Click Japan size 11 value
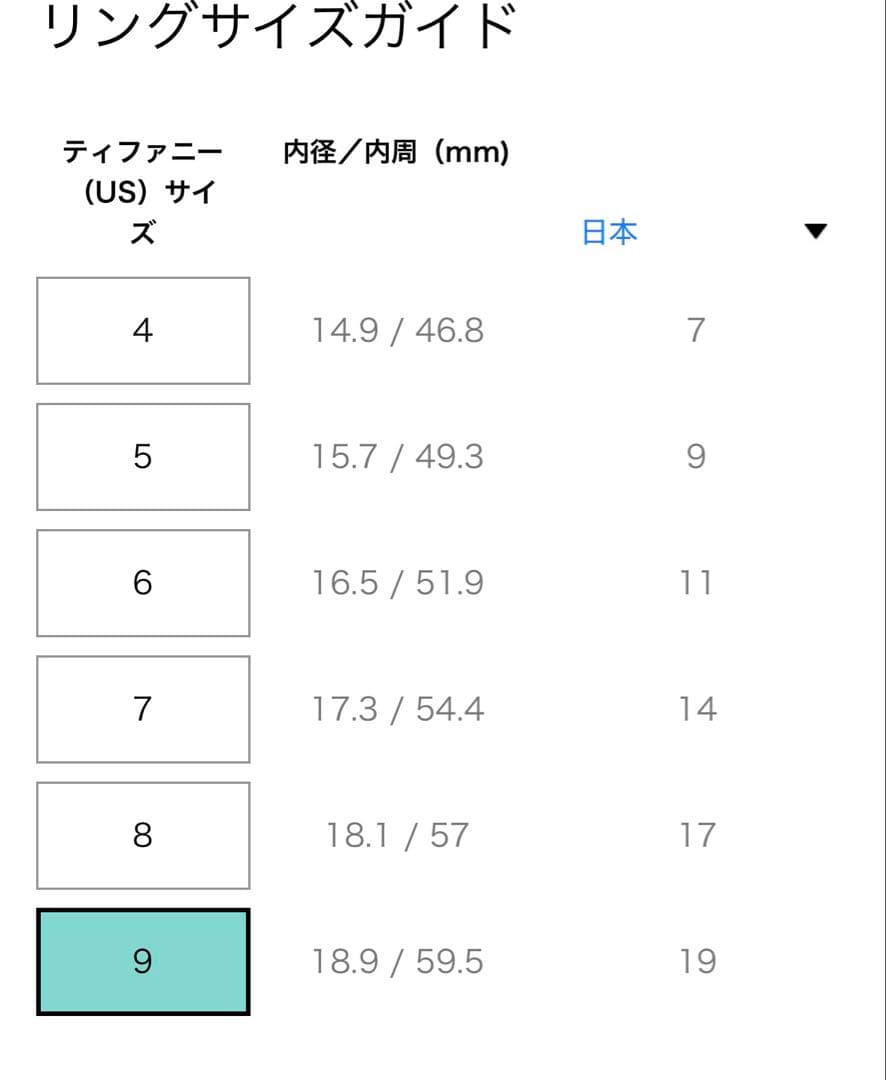886x1080 pixels. [x=700, y=583]
